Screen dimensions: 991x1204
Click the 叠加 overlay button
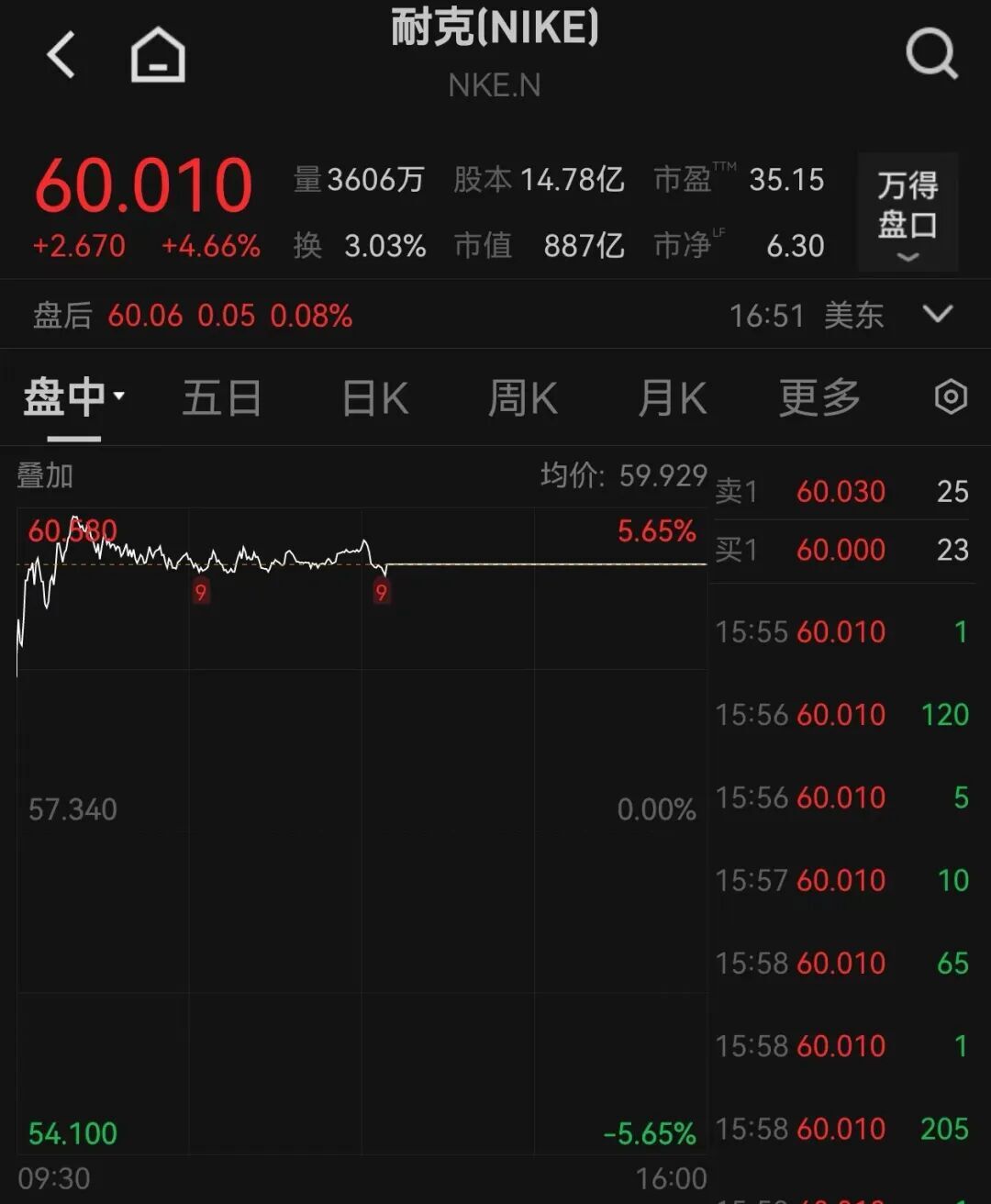(44, 475)
